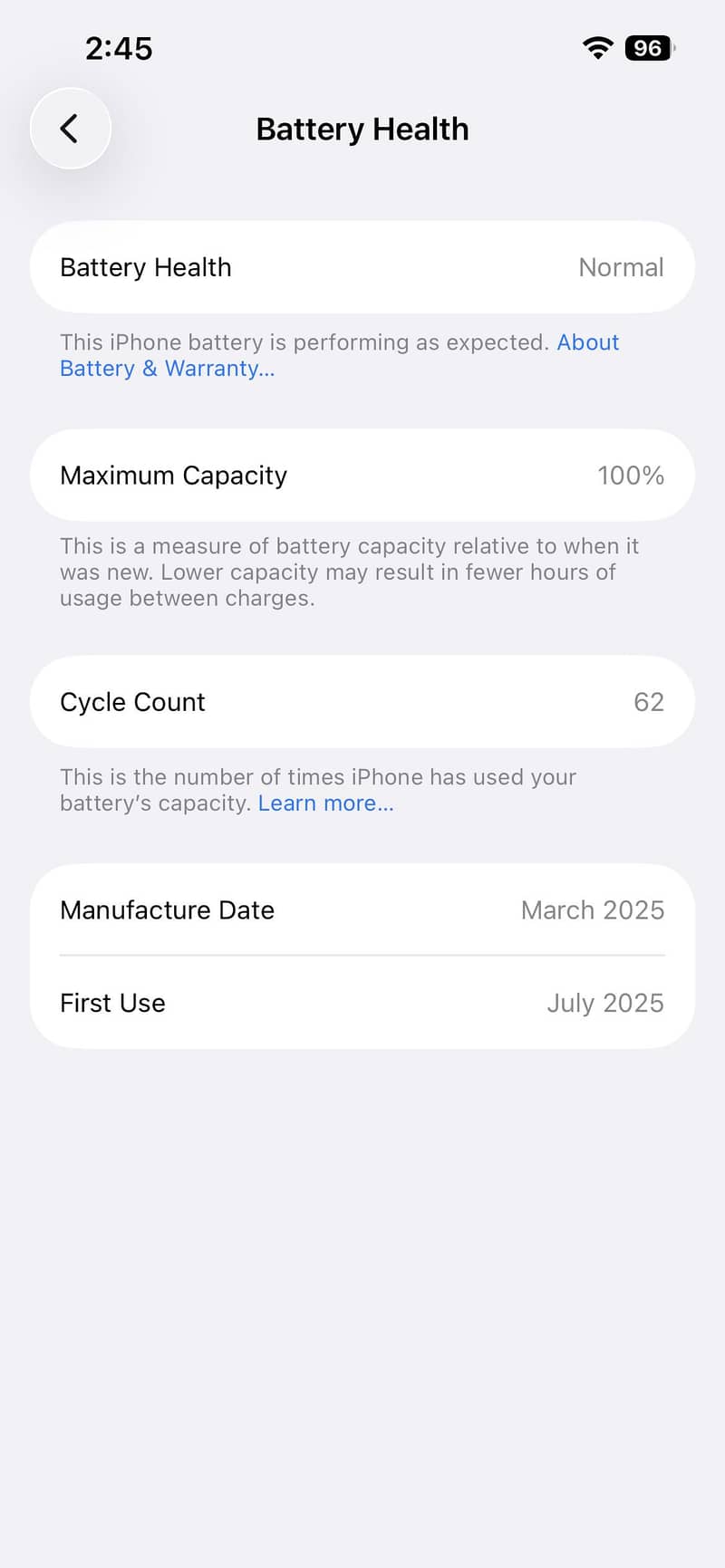The image size is (725, 1568).
Task: Tap the Battery Health title heading
Action: pyautogui.click(x=362, y=129)
